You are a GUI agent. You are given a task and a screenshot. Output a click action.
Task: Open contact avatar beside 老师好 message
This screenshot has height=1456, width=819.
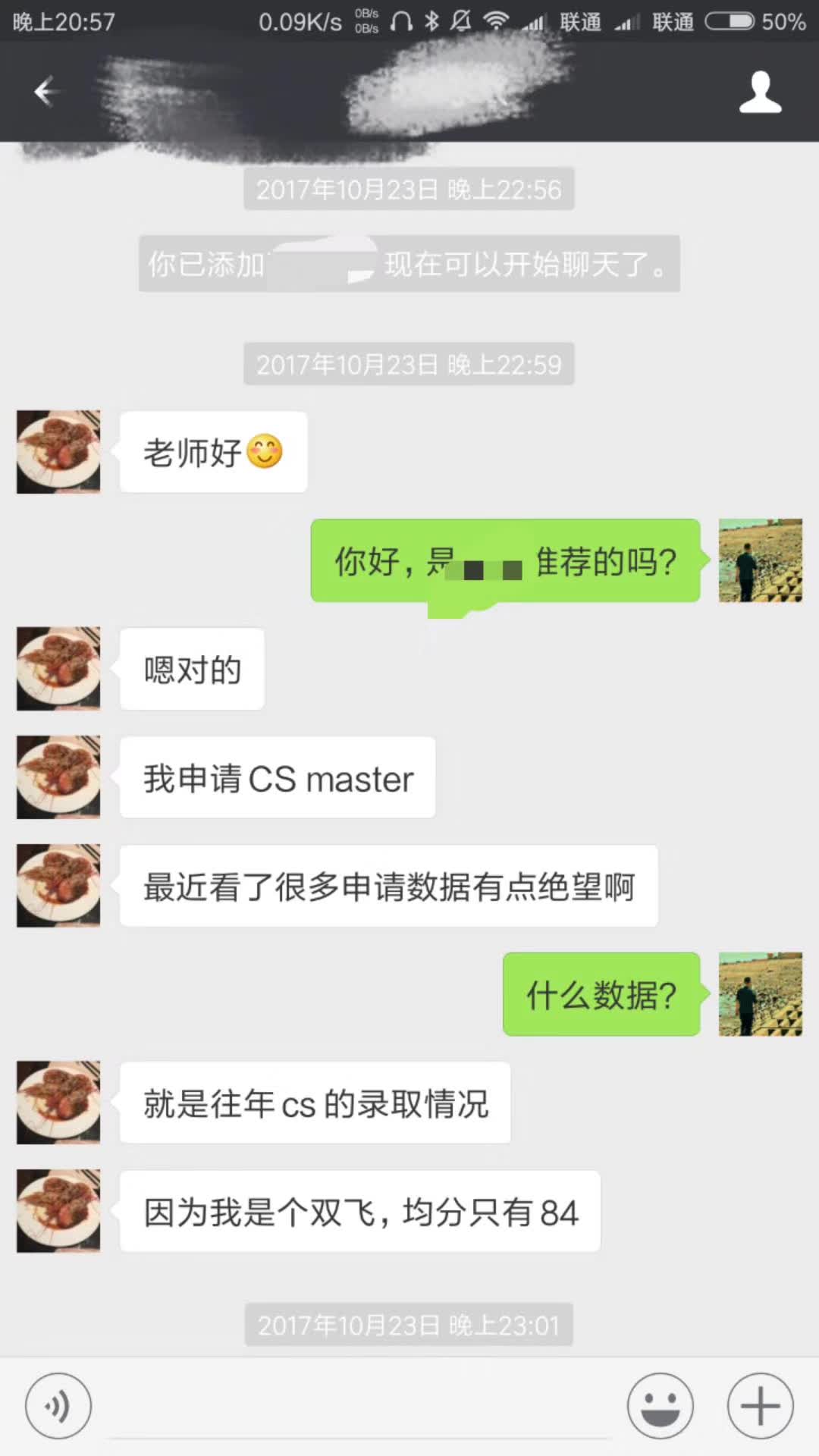tap(58, 452)
